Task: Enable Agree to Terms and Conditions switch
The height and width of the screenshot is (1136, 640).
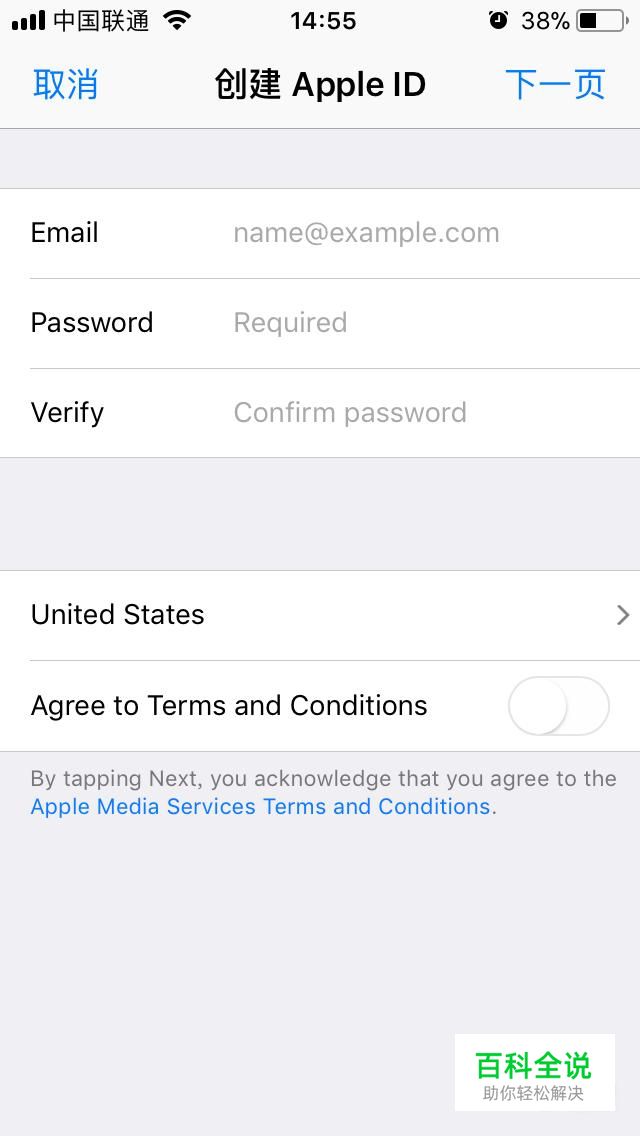Action: pos(558,706)
